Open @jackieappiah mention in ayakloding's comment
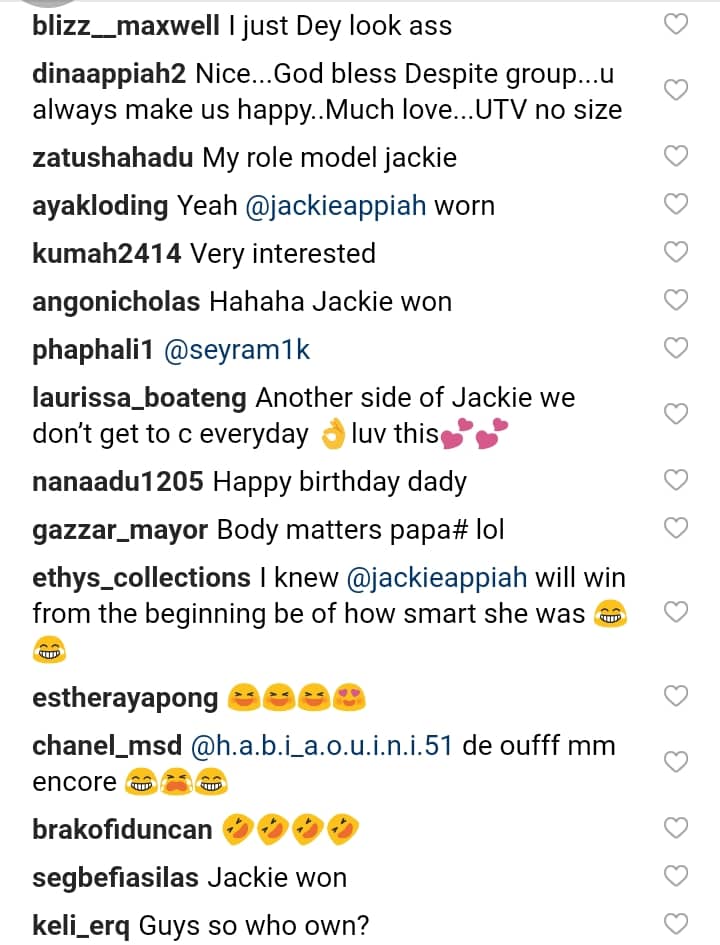The width and height of the screenshot is (720, 945). click(336, 206)
